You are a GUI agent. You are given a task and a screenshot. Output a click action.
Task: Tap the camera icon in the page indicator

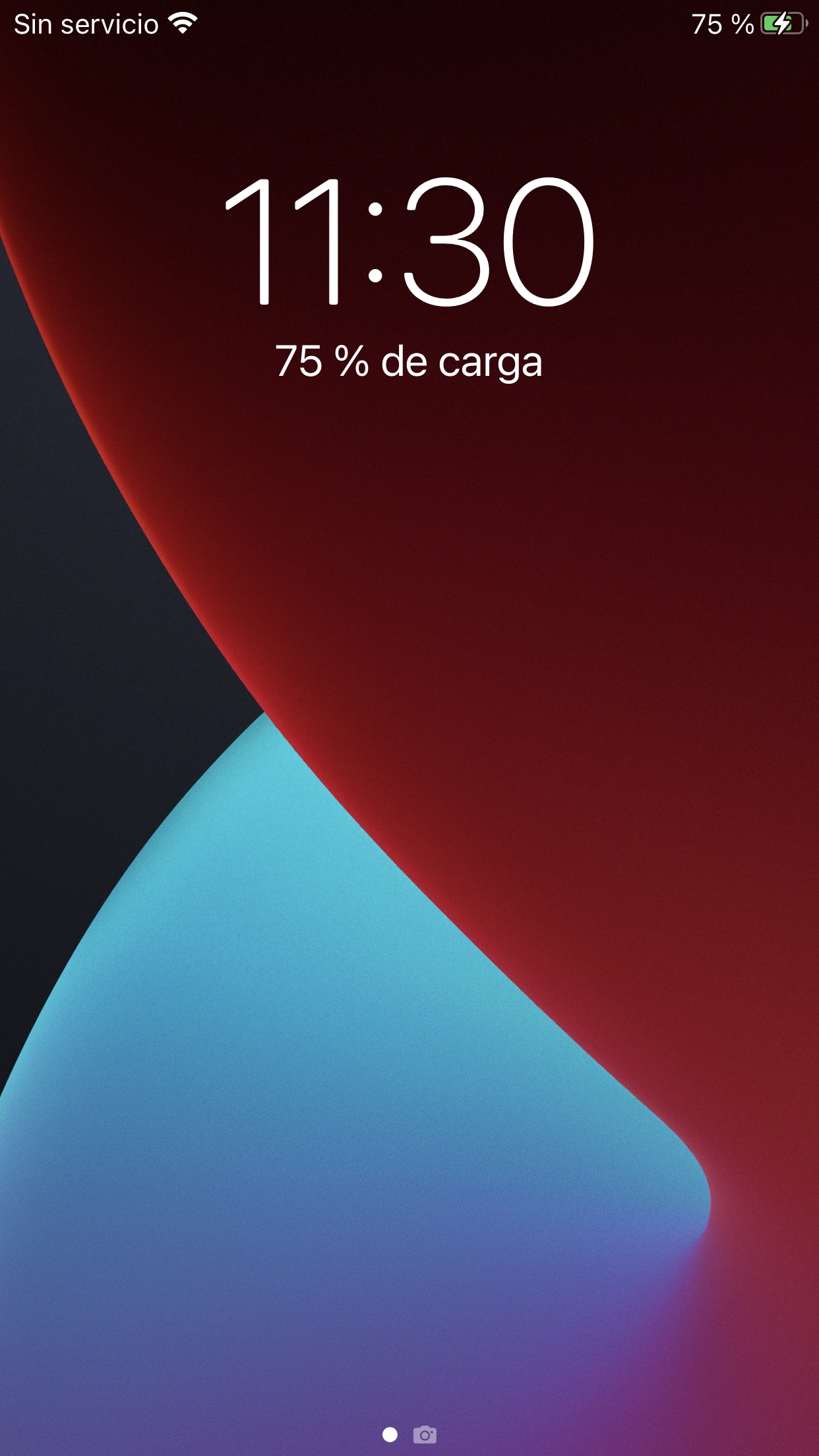coord(425,1434)
